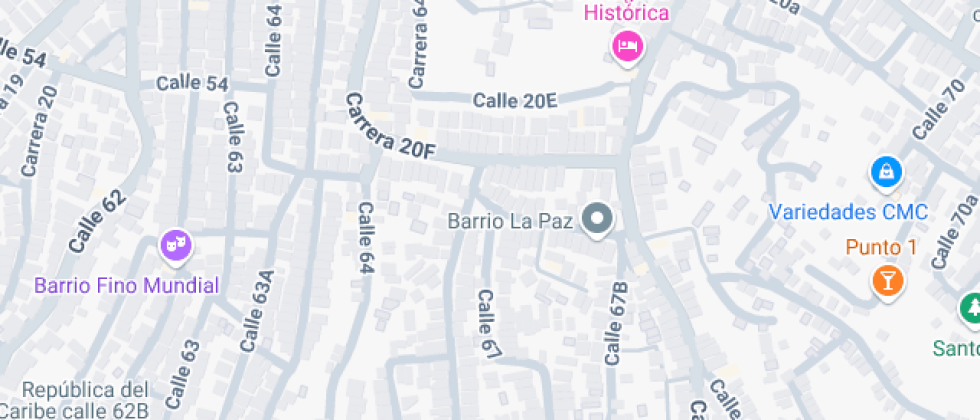Screen dimensions: 980x420
Task: Select the Punto 1 bar marker
Action: pyautogui.click(x=887, y=279)
